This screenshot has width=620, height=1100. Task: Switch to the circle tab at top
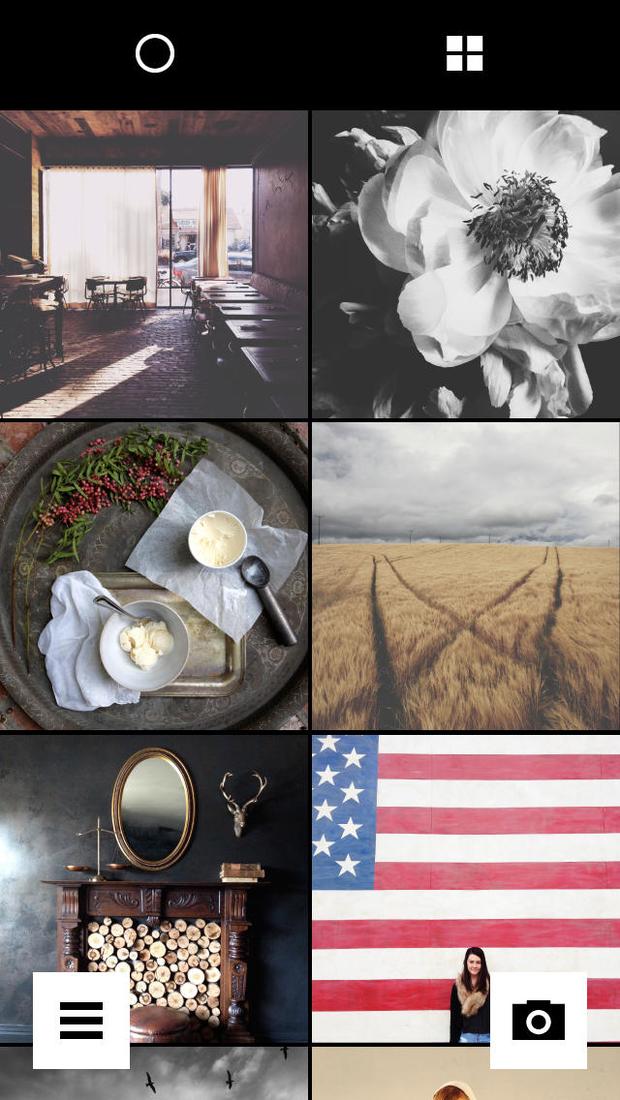155,53
